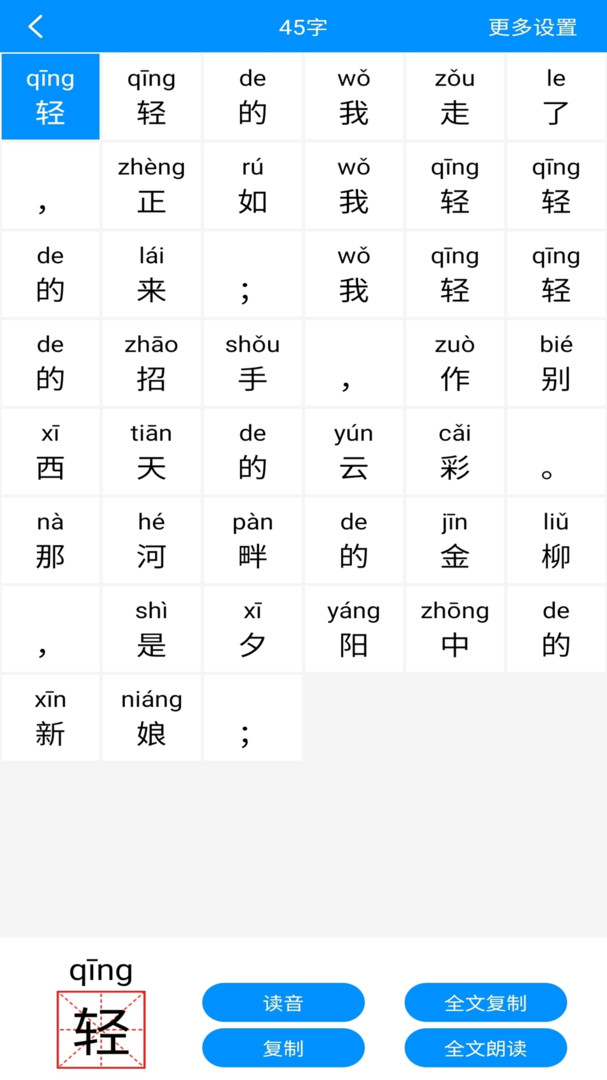Choose the character 娘 (niáng)
The width and height of the screenshot is (607, 1080).
point(152,718)
